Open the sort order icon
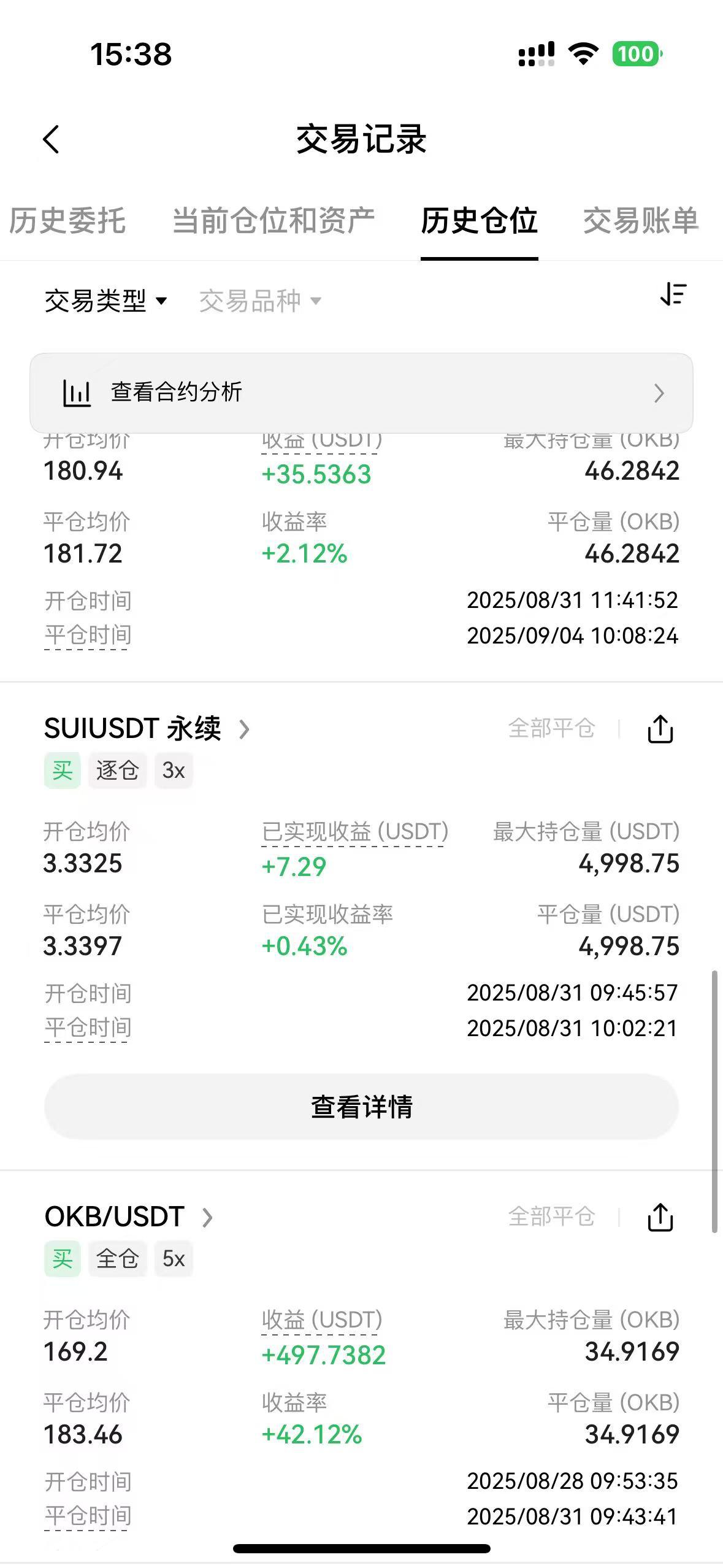Screen dimensions: 723x1568 [673, 295]
